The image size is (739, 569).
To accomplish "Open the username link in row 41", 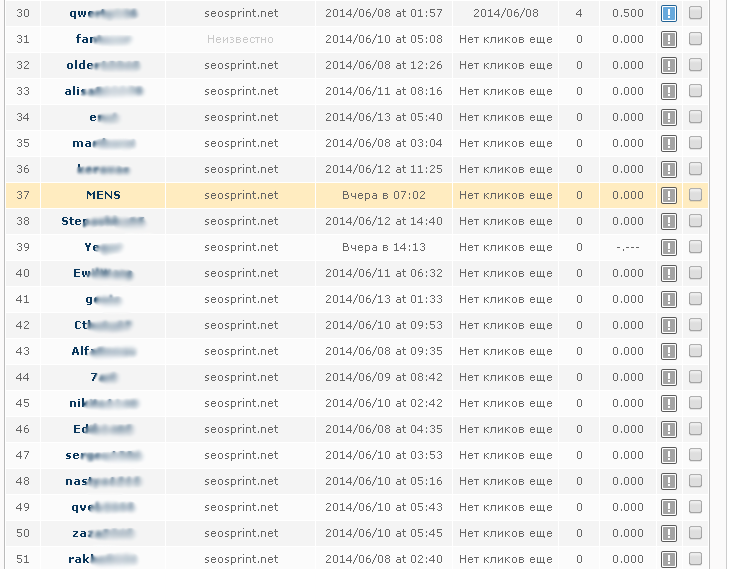I will (103, 299).
